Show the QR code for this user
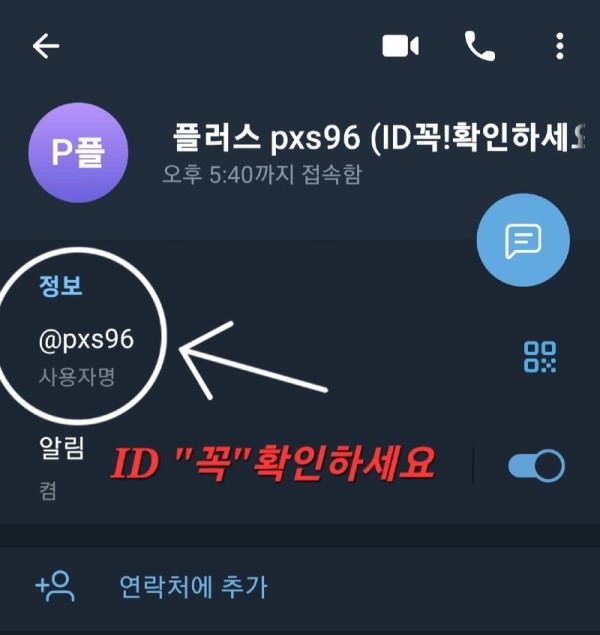The image size is (600, 635). pyautogui.click(x=540, y=356)
